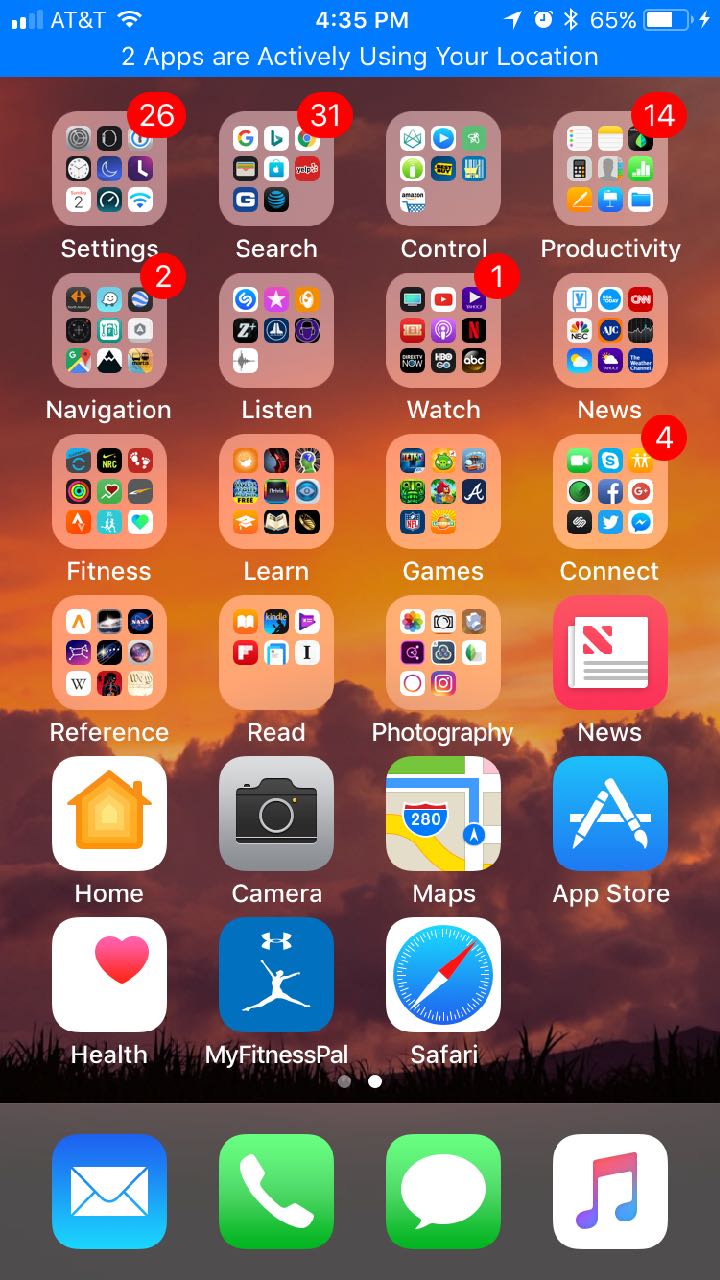Viewport: 720px width, 1280px height.
Task: Open Messages in the dock
Action: pos(443,1191)
